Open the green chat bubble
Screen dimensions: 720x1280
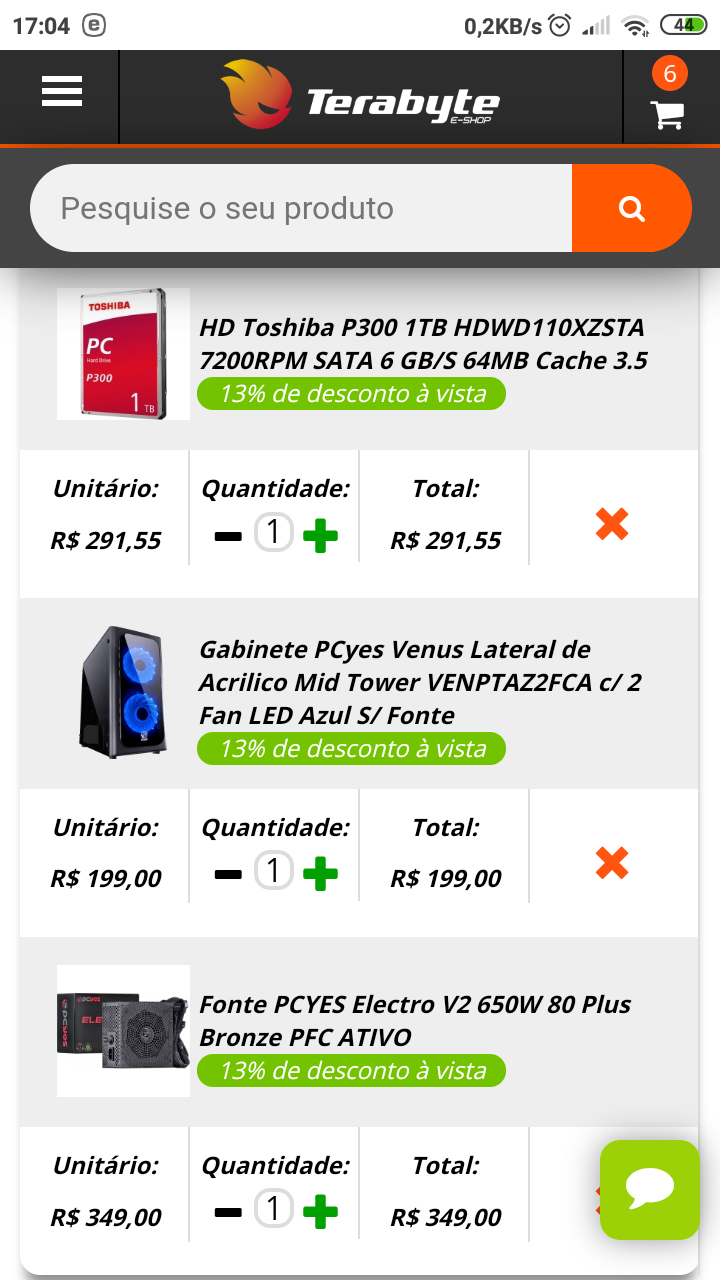point(650,1190)
